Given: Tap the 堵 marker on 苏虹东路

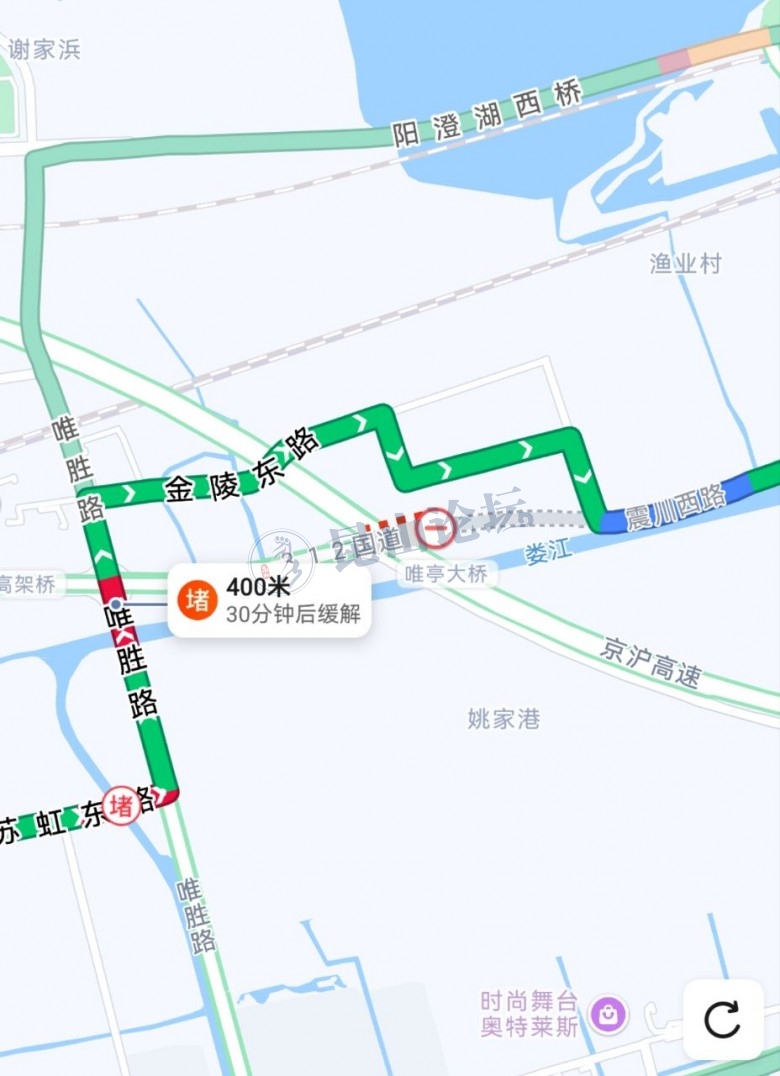Looking at the screenshot, I should click(121, 805).
